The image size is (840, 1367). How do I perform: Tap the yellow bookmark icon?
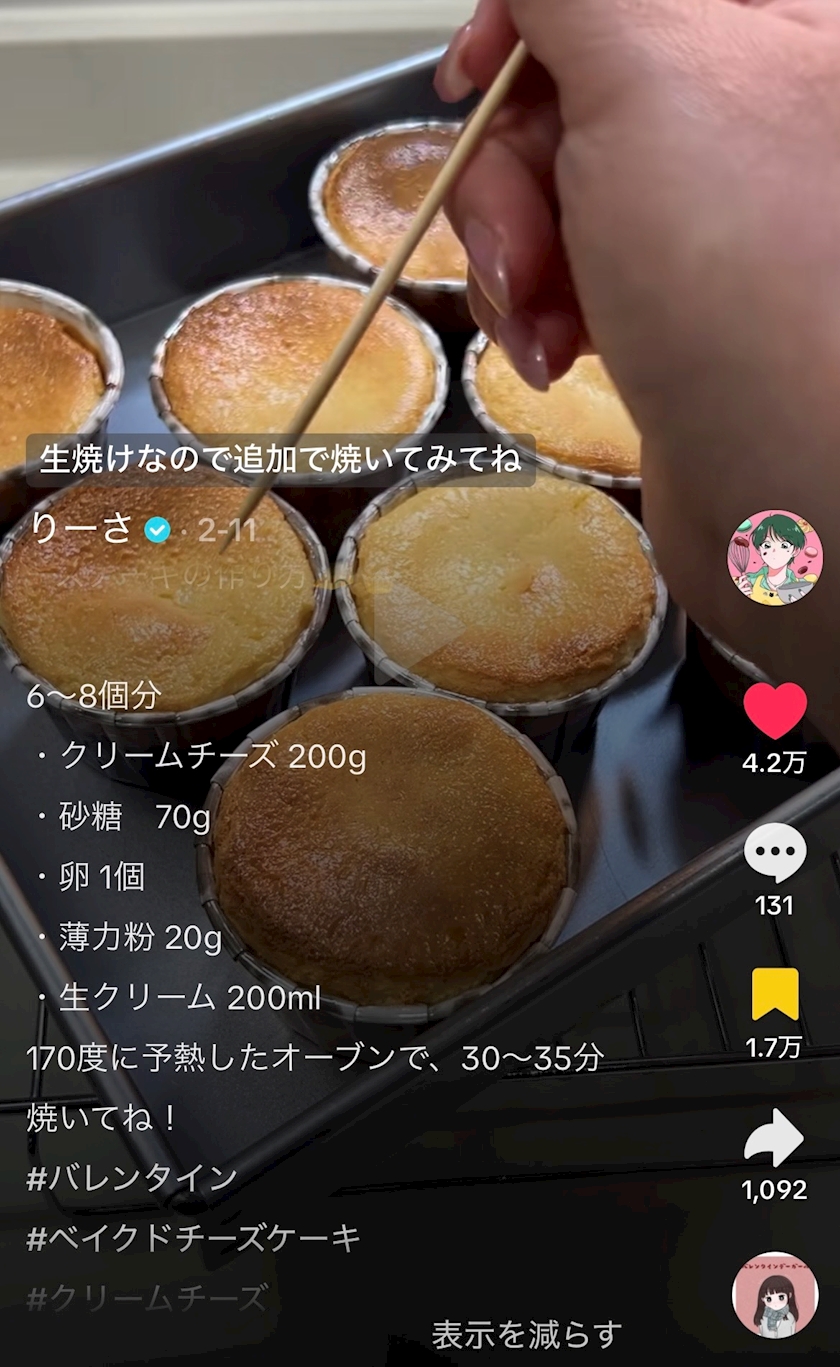pos(775,994)
